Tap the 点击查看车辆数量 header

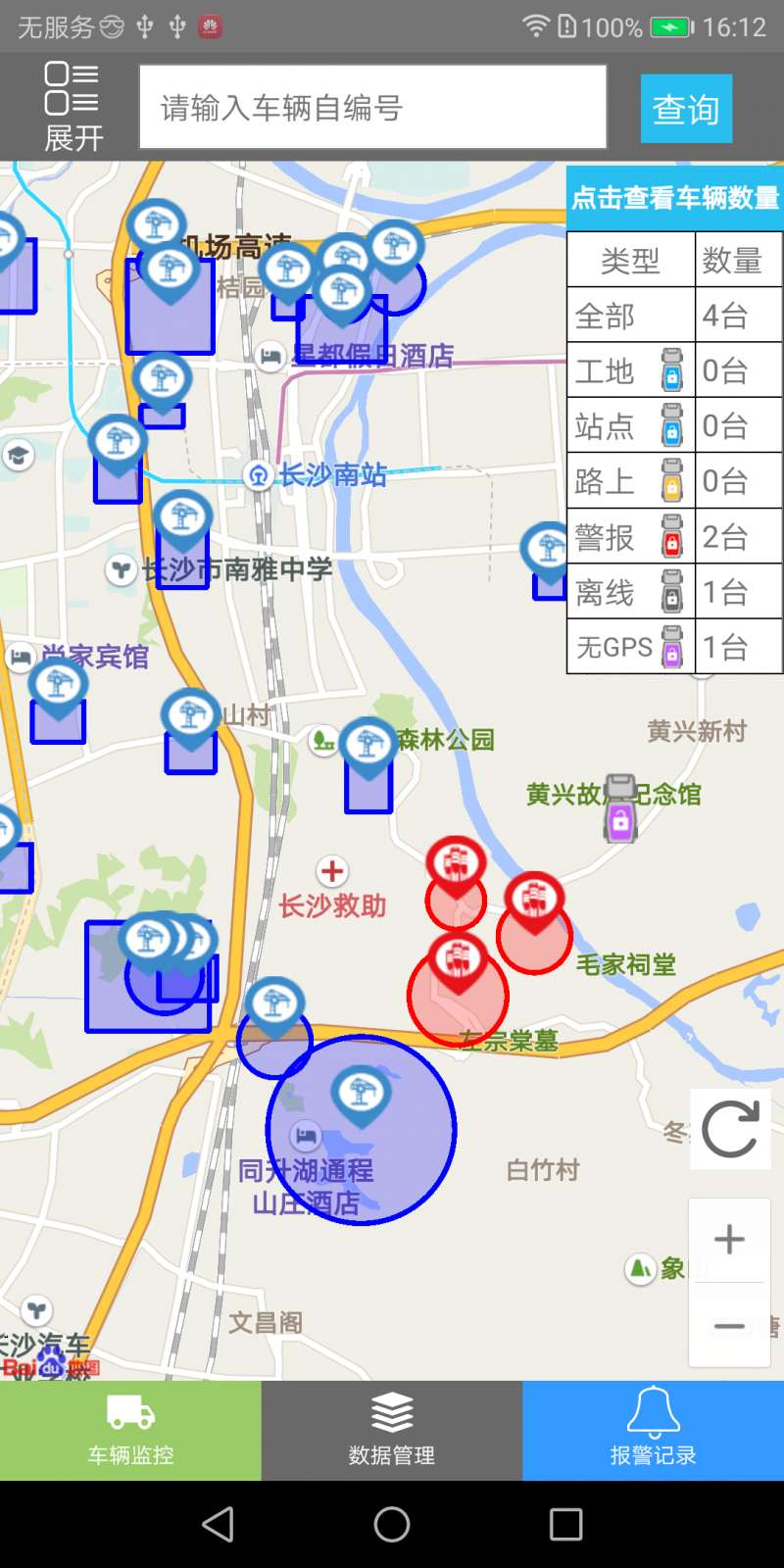(674, 199)
